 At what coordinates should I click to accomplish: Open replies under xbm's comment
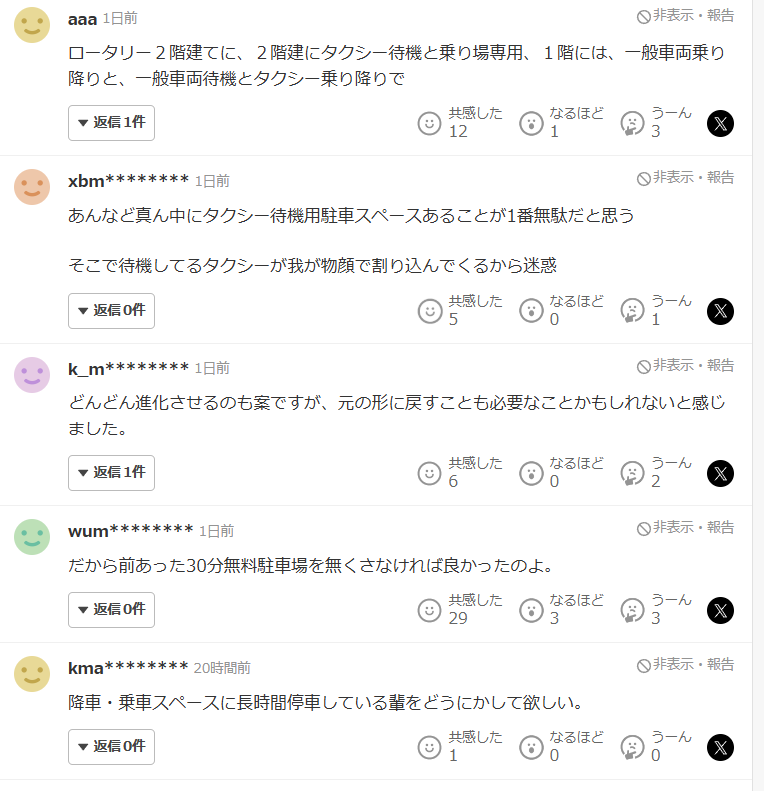111,311
